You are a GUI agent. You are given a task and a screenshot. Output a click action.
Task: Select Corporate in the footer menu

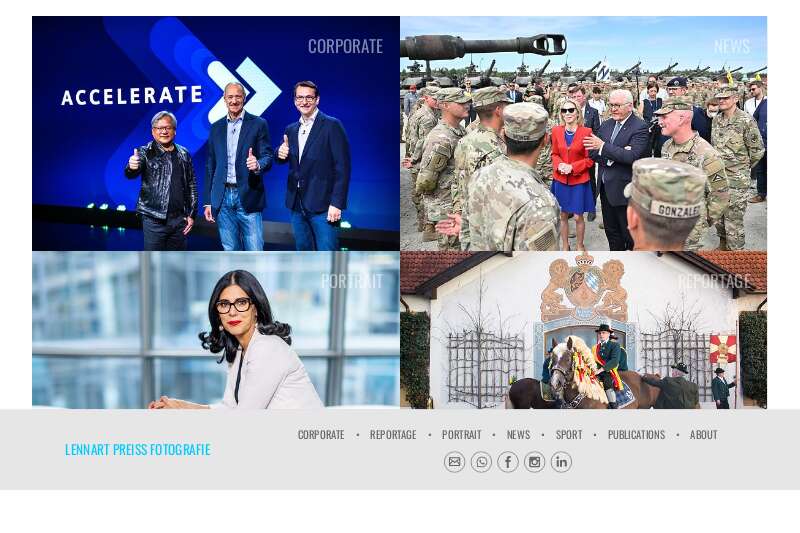(321, 435)
